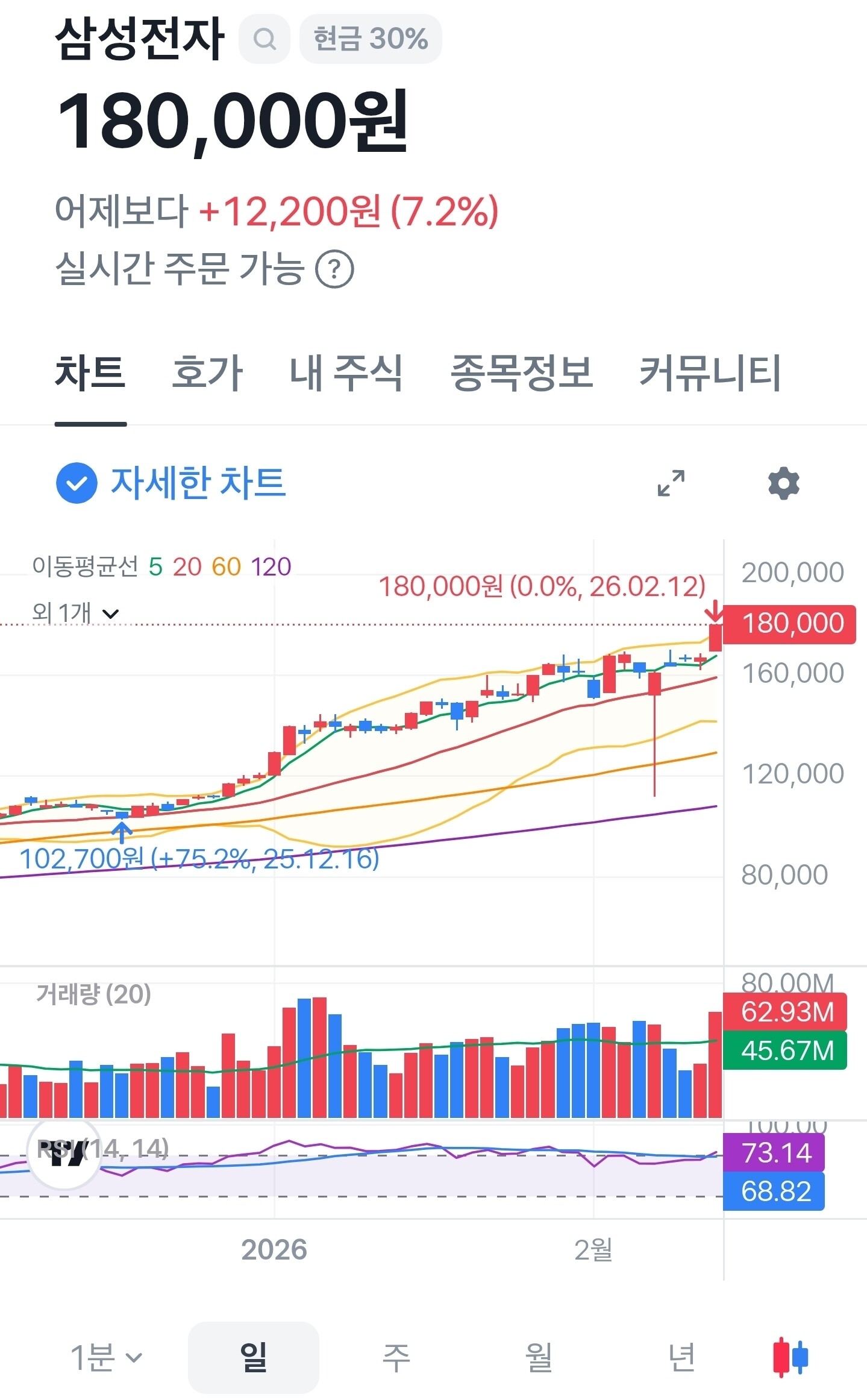Switch chart to 월 monthly period

[x=539, y=1357]
